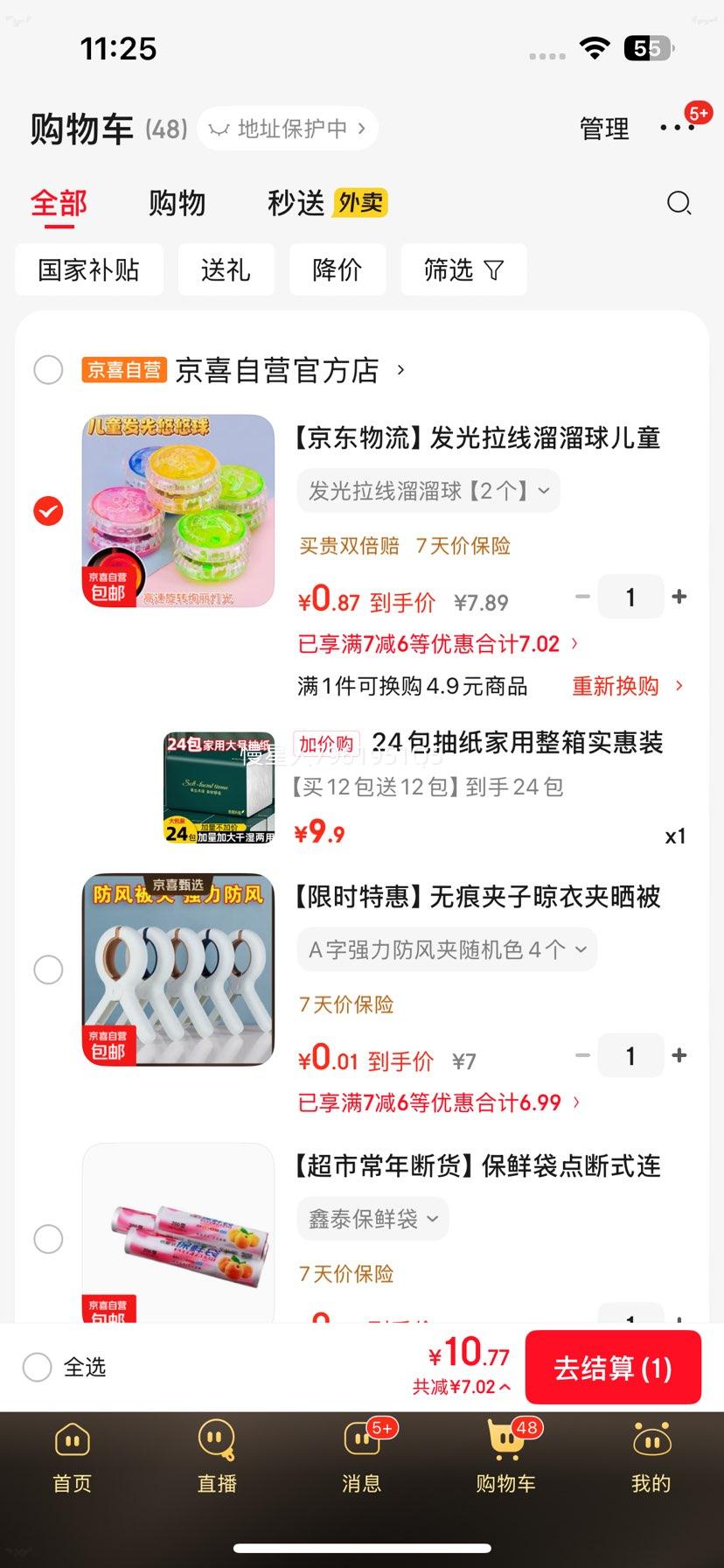This screenshot has width=724, height=1568.
Task: Tap the three-dot more menu with 5+ badge
Action: [x=679, y=128]
